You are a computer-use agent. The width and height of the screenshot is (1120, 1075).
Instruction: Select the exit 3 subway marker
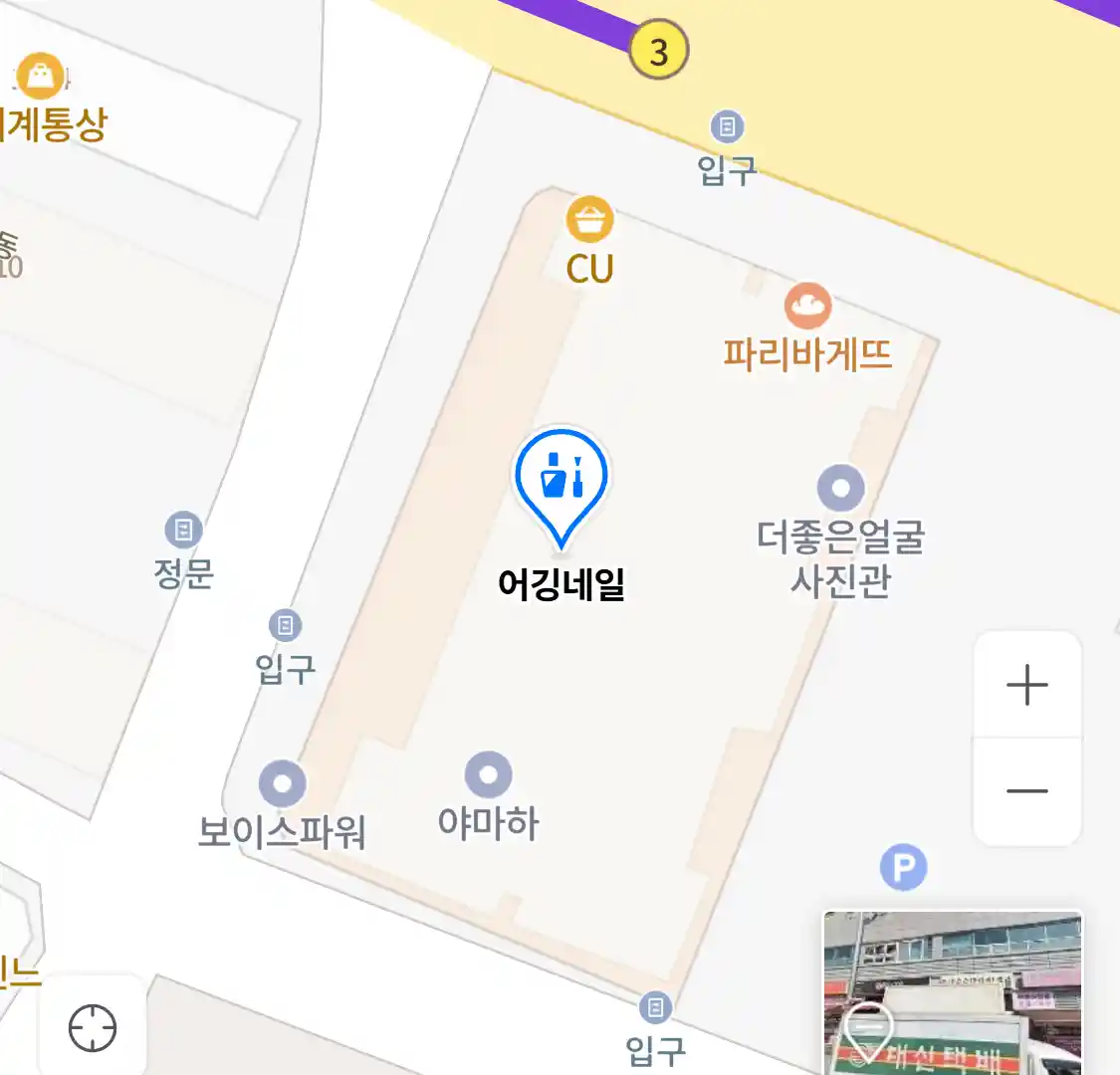pyautogui.click(x=658, y=51)
